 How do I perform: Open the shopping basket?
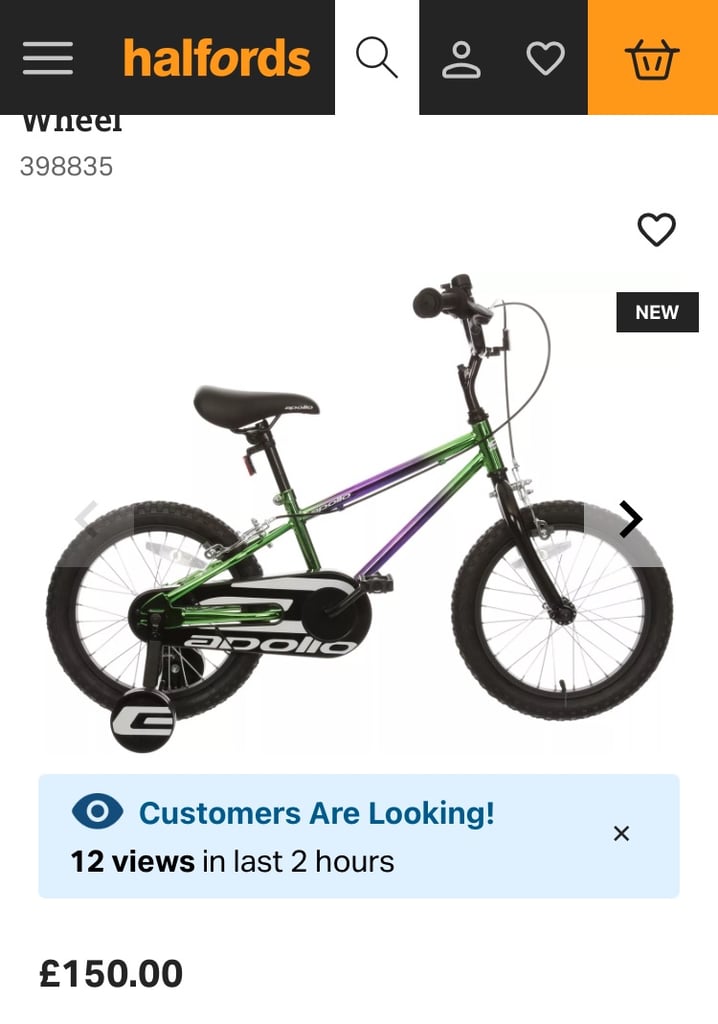click(652, 58)
